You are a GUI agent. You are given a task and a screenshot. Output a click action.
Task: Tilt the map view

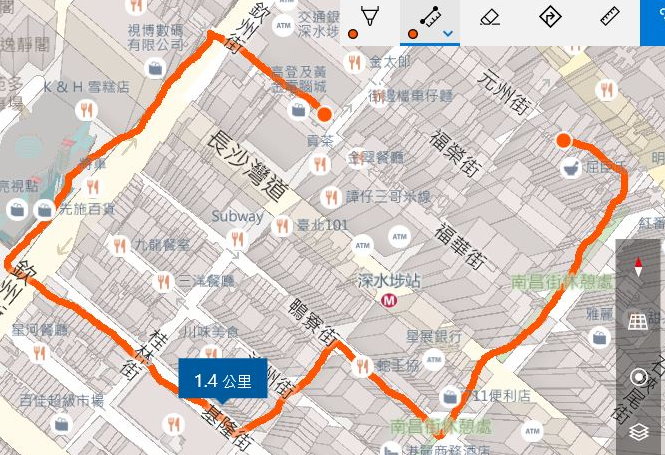click(x=639, y=321)
